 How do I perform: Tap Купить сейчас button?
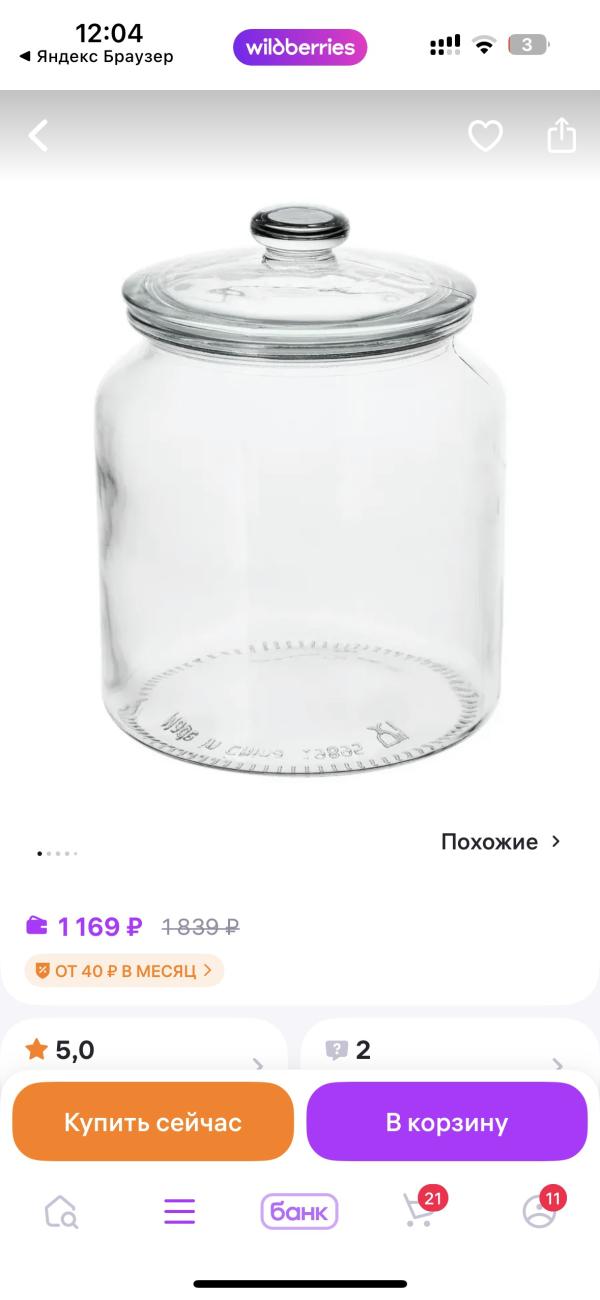click(153, 1122)
